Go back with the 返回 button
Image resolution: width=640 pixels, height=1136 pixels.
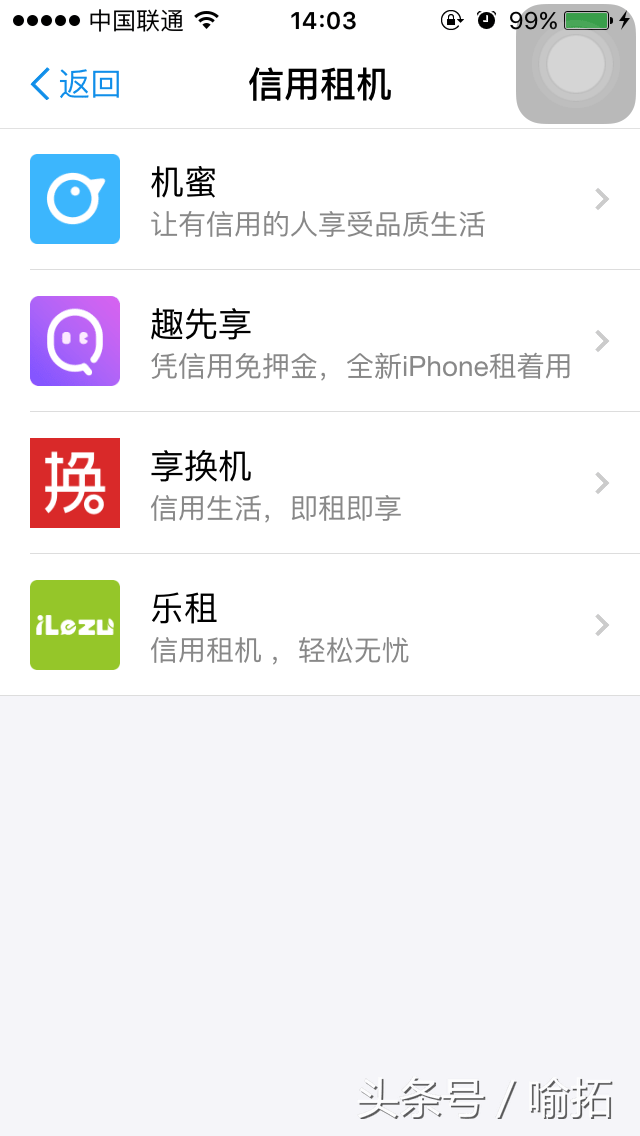75,84
